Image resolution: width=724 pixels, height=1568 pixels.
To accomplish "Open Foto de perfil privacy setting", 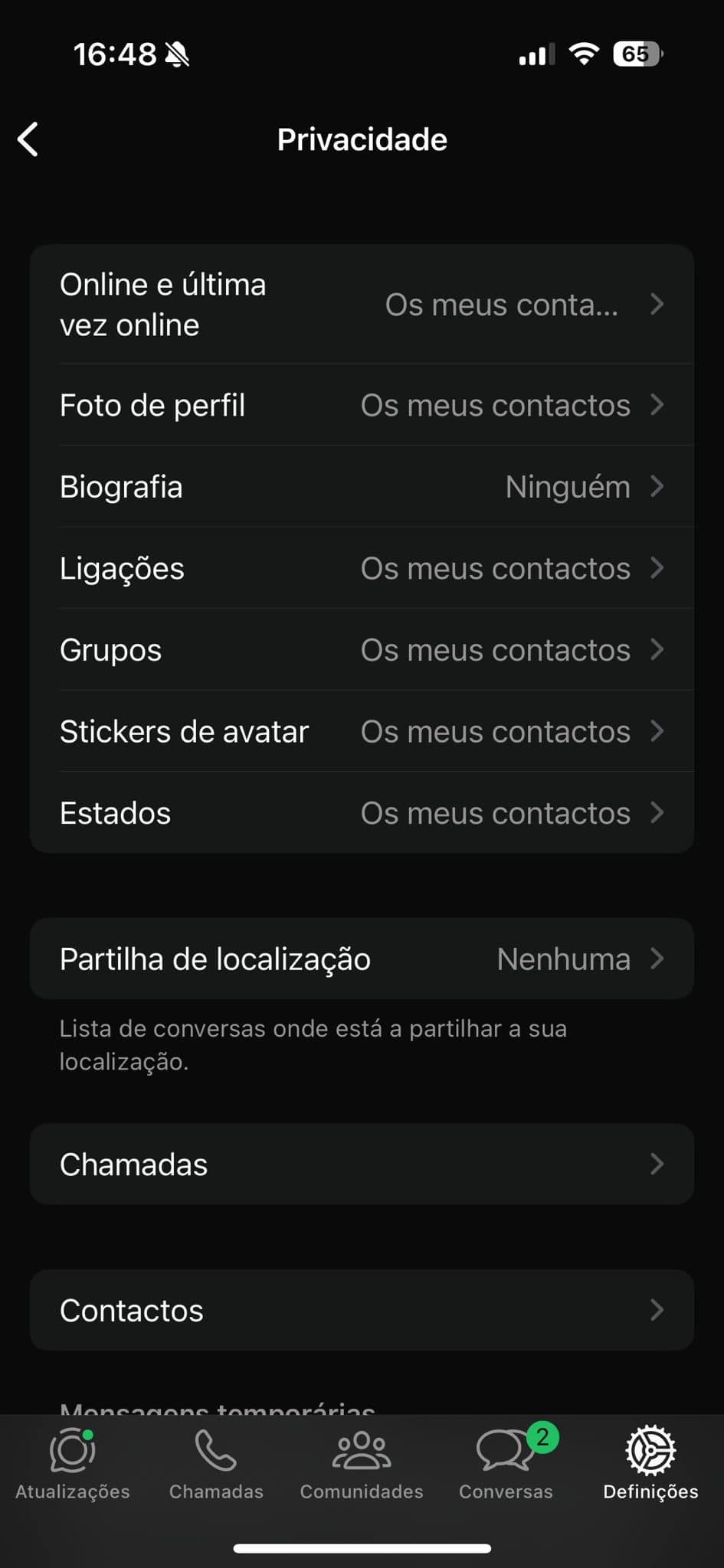I will click(x=362, y=405).
